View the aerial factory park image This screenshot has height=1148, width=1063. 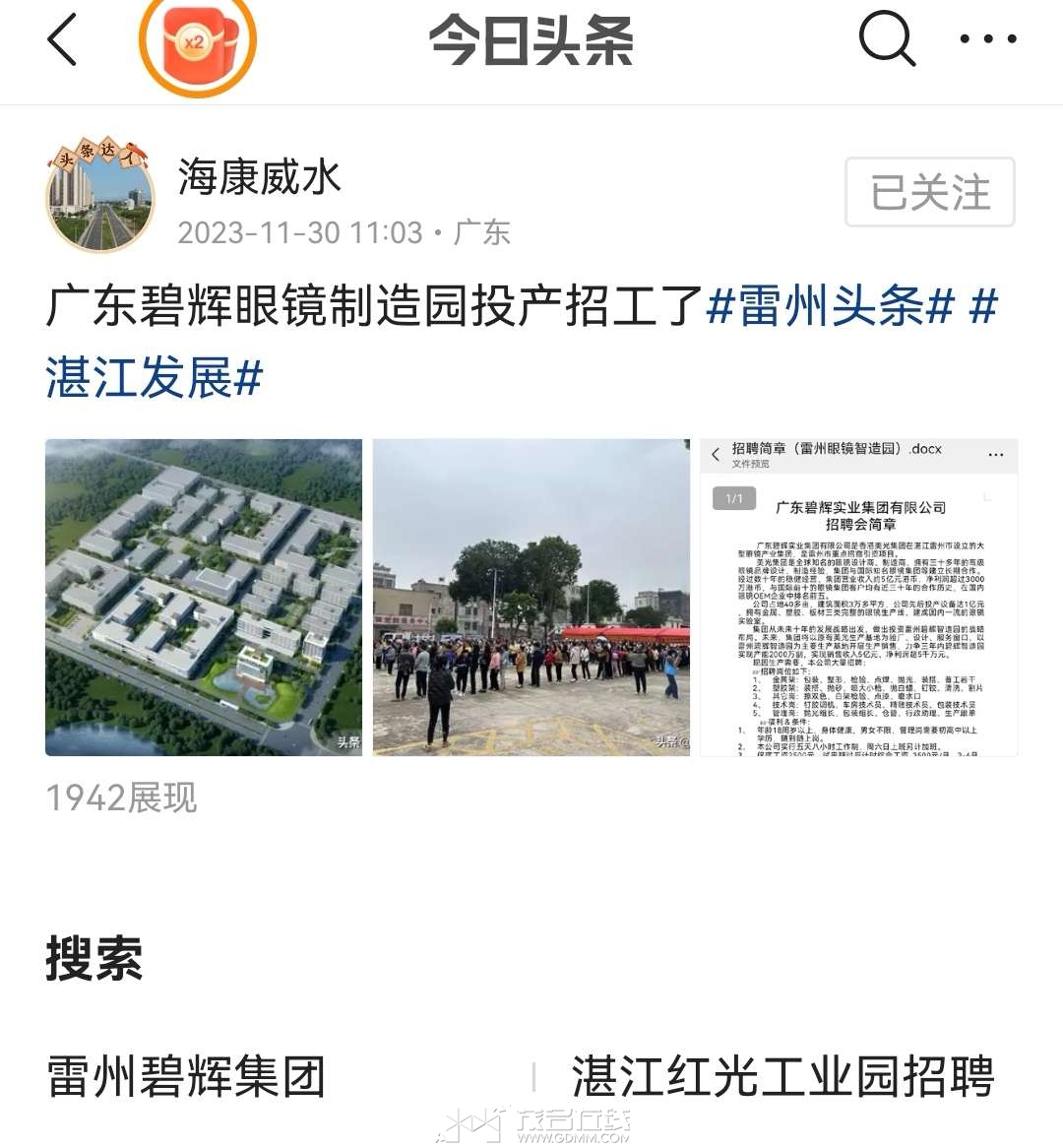[204, 597]
